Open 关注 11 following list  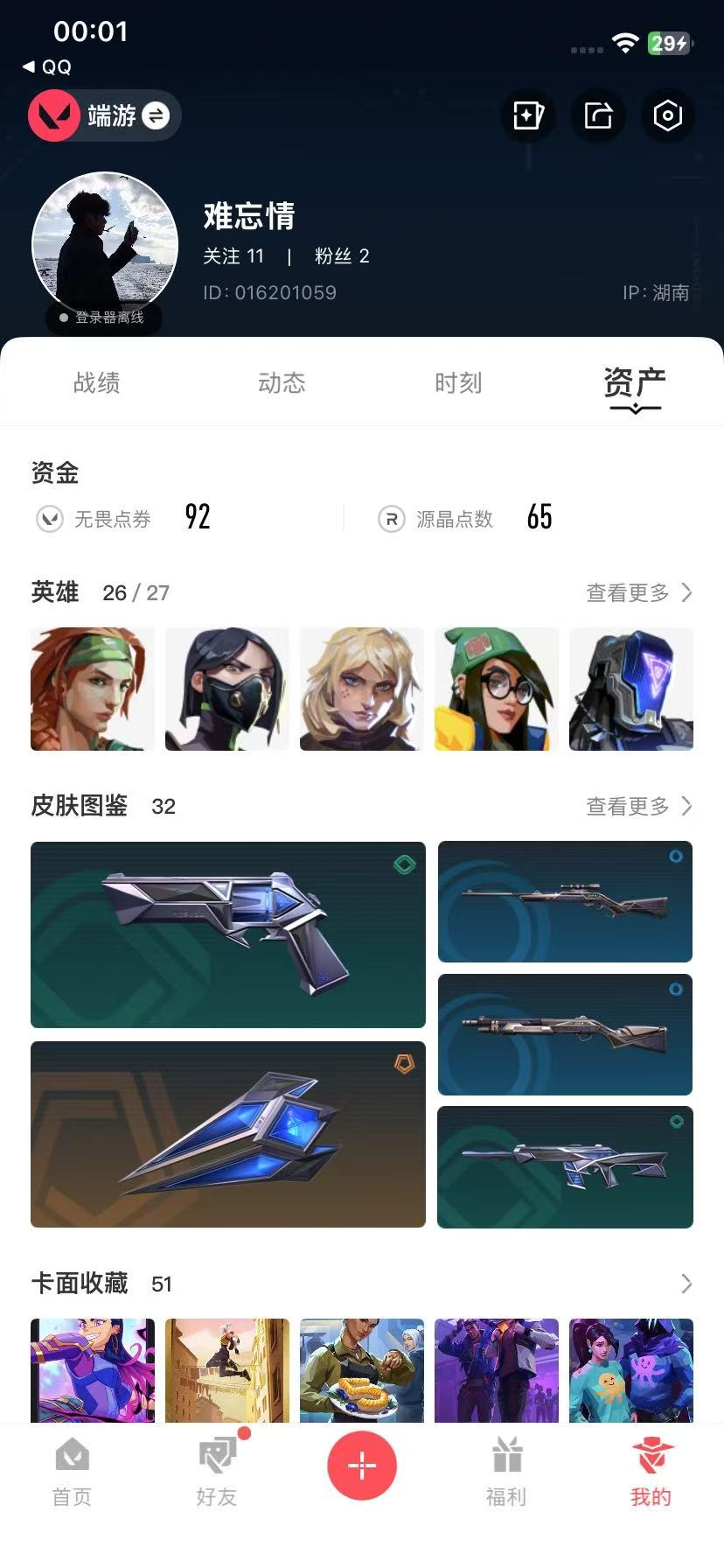[233, 255]
